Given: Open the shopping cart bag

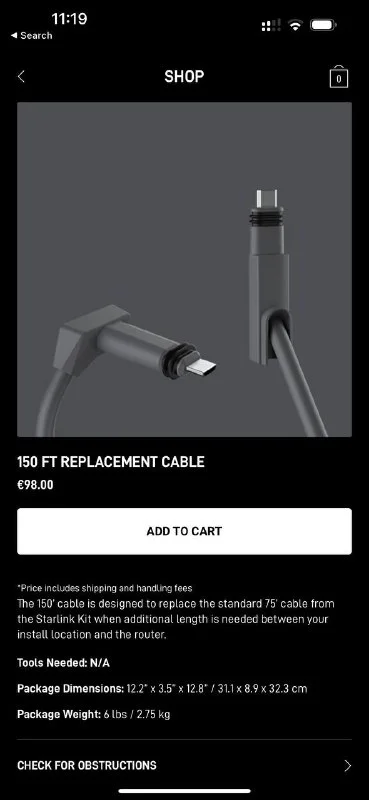Looking at the screenshot, I should point(339,77).
